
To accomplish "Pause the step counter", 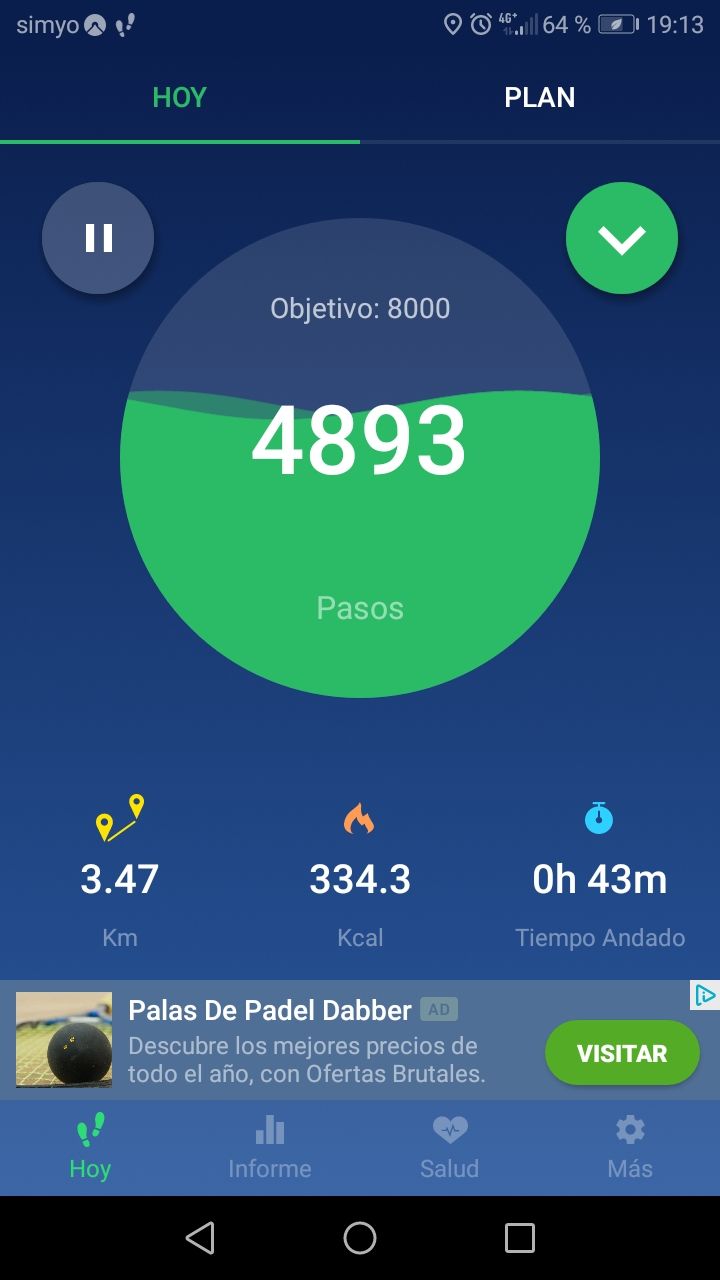I will [98, 238].
